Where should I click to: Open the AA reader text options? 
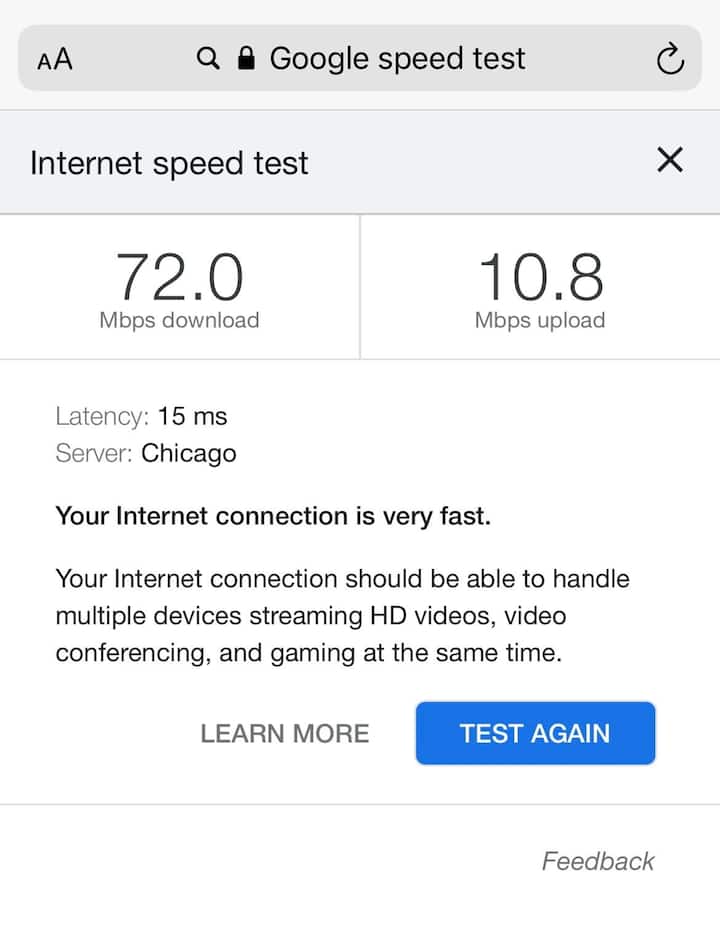click(x=55, y=60)
